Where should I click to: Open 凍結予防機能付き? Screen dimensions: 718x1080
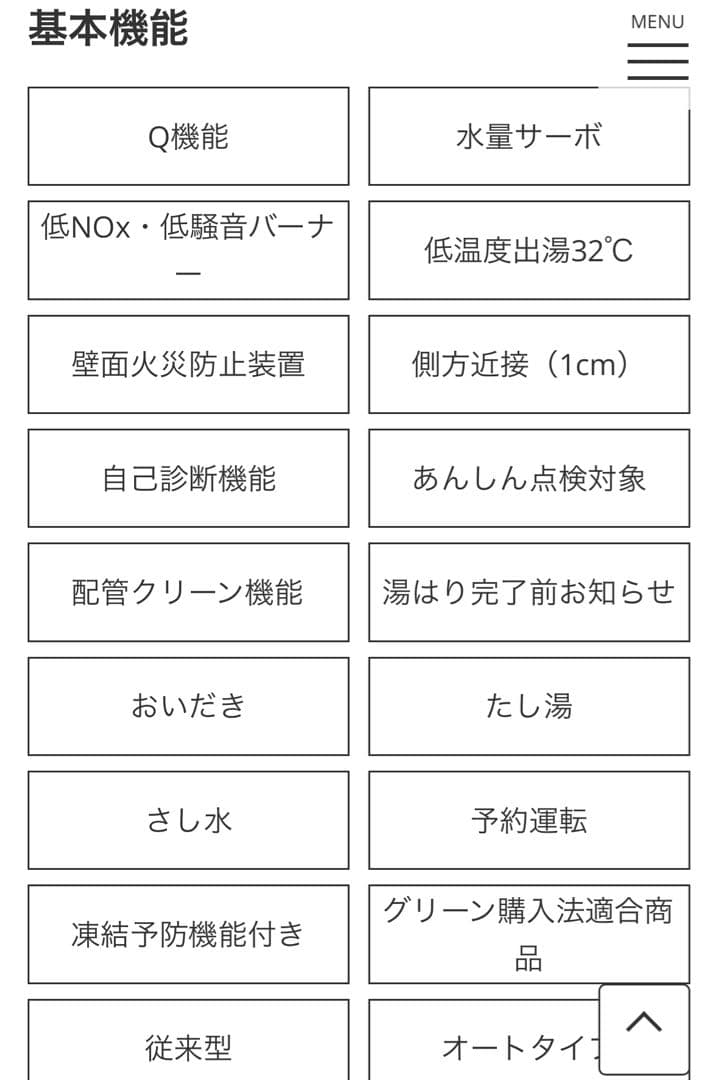point(188,934)
